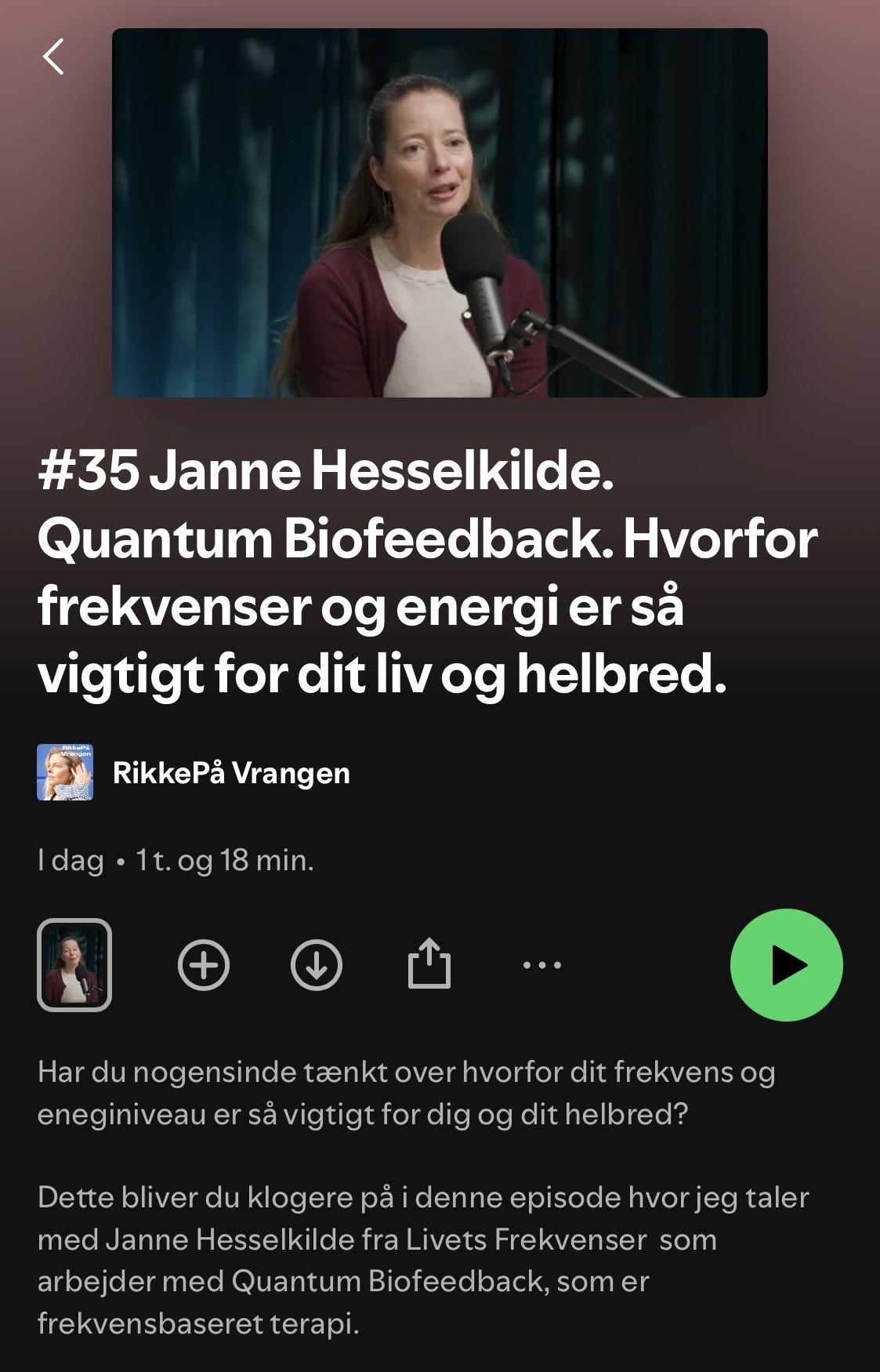Play the episode with the green button
This screenshot has width=880, height=1372.
[x=786, y=964]
